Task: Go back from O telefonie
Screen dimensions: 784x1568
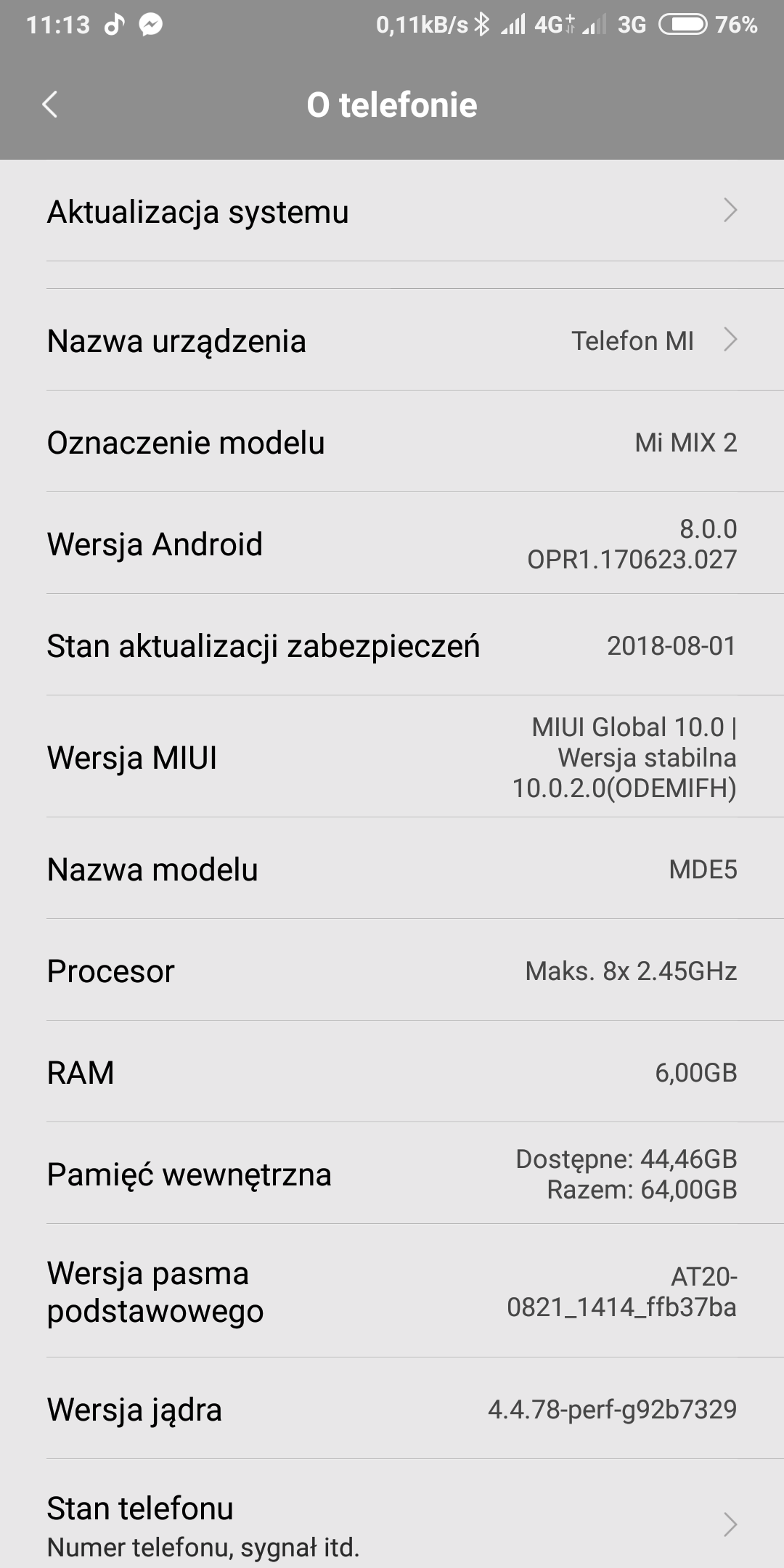Action: tap(49, 105)
